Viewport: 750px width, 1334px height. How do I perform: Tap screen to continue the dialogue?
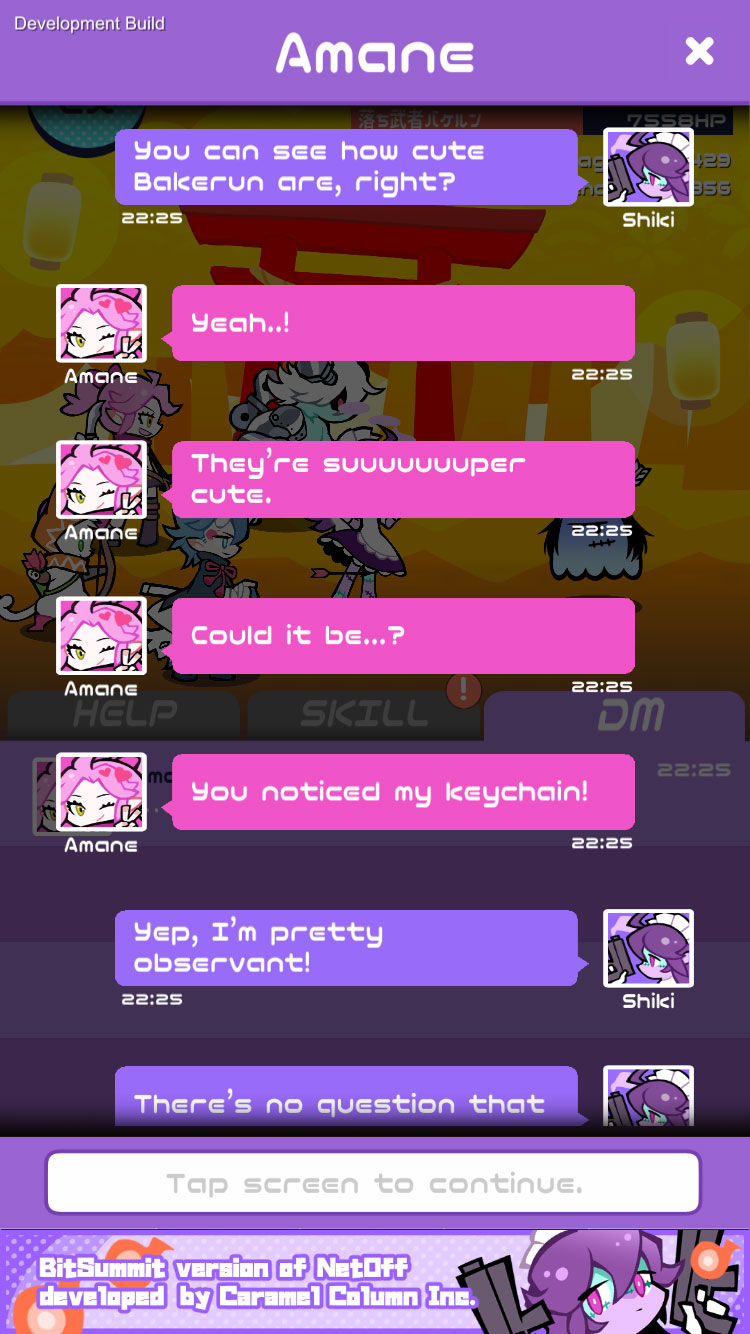(374, 1184)
